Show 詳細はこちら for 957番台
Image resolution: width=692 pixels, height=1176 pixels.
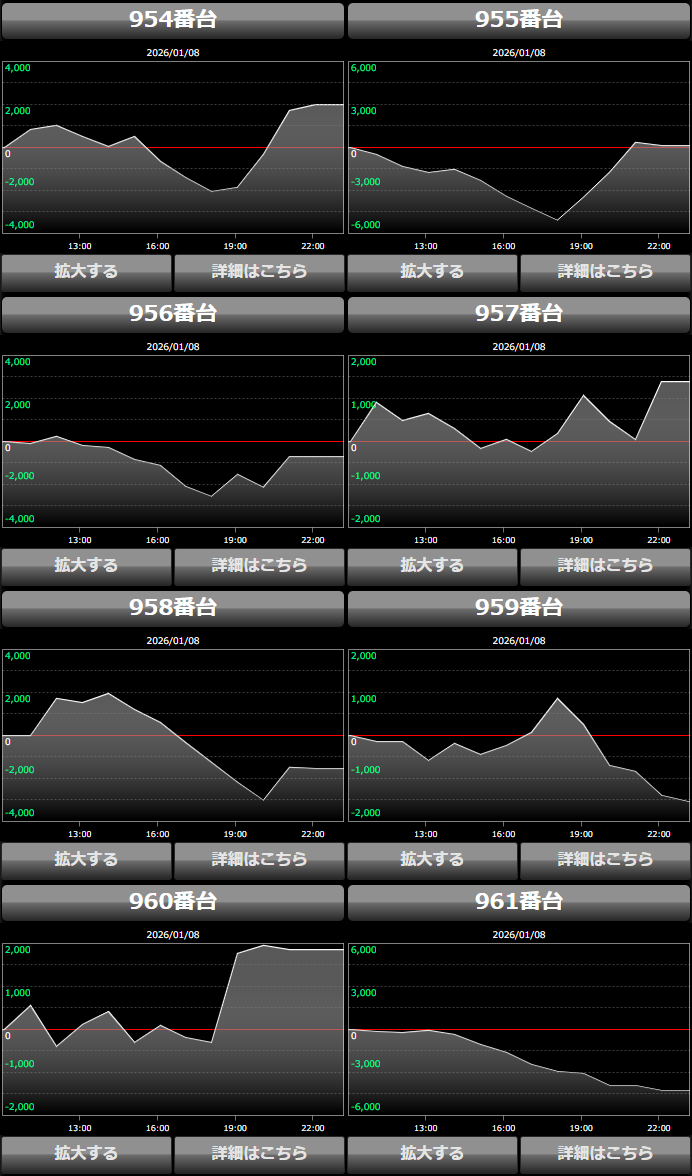click(605, 565)
